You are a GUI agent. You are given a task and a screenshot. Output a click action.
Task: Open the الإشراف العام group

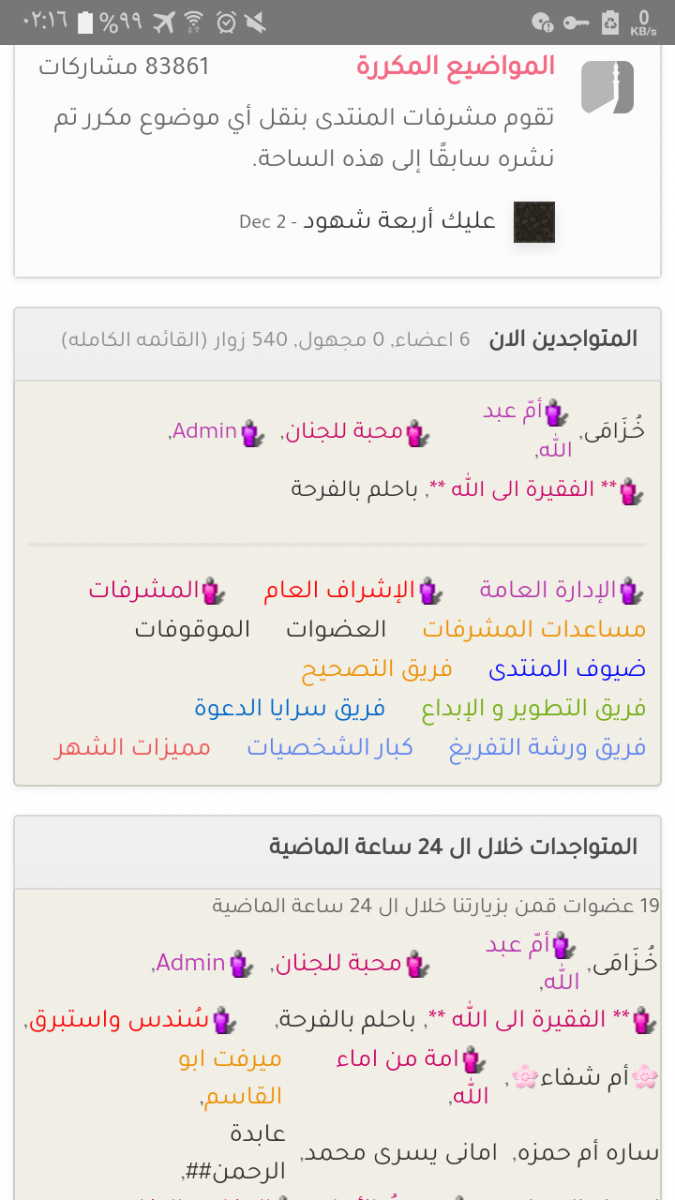[339, 590]
